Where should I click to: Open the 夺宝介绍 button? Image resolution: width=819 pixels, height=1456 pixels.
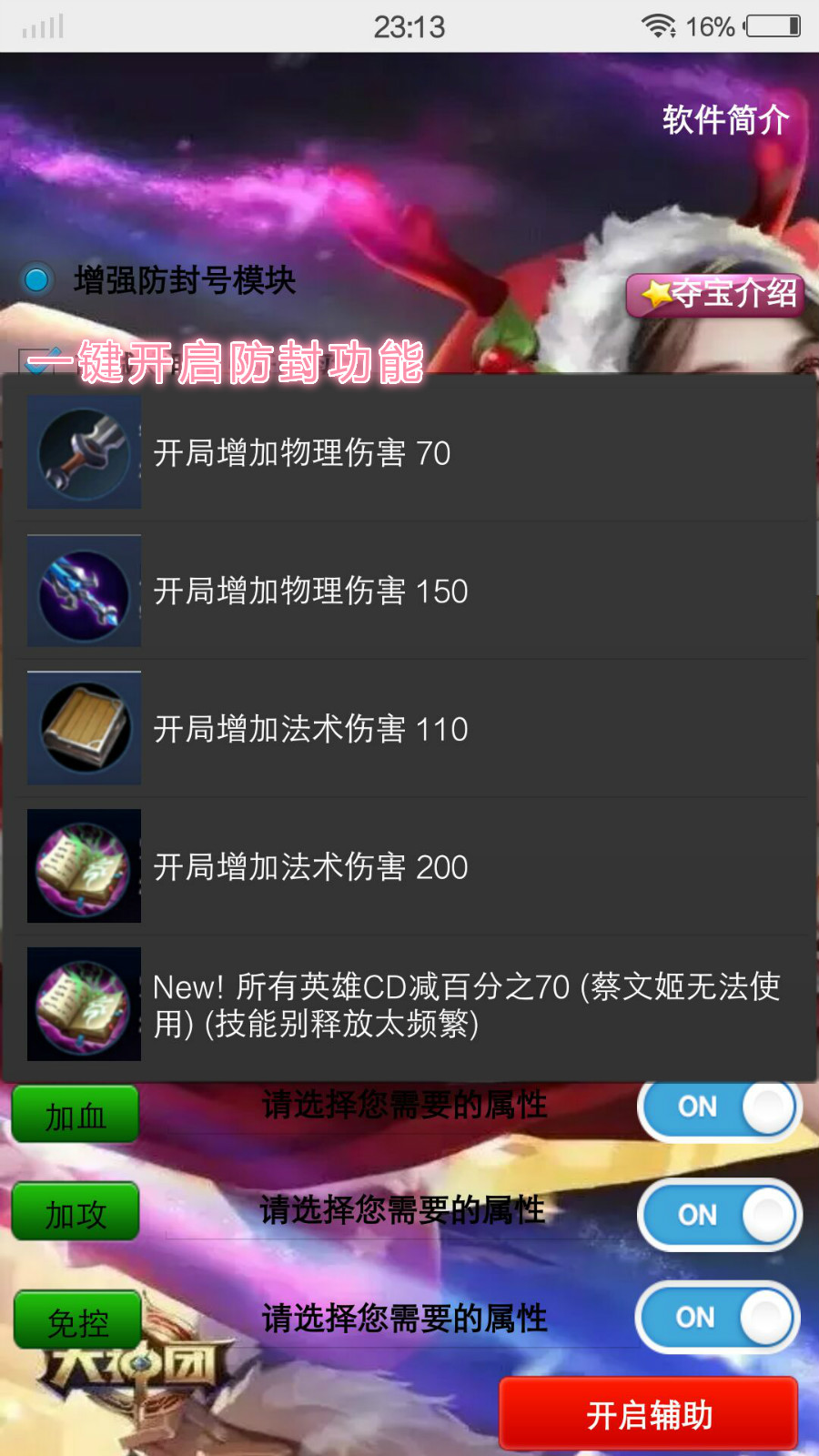(x=716, y=294)
